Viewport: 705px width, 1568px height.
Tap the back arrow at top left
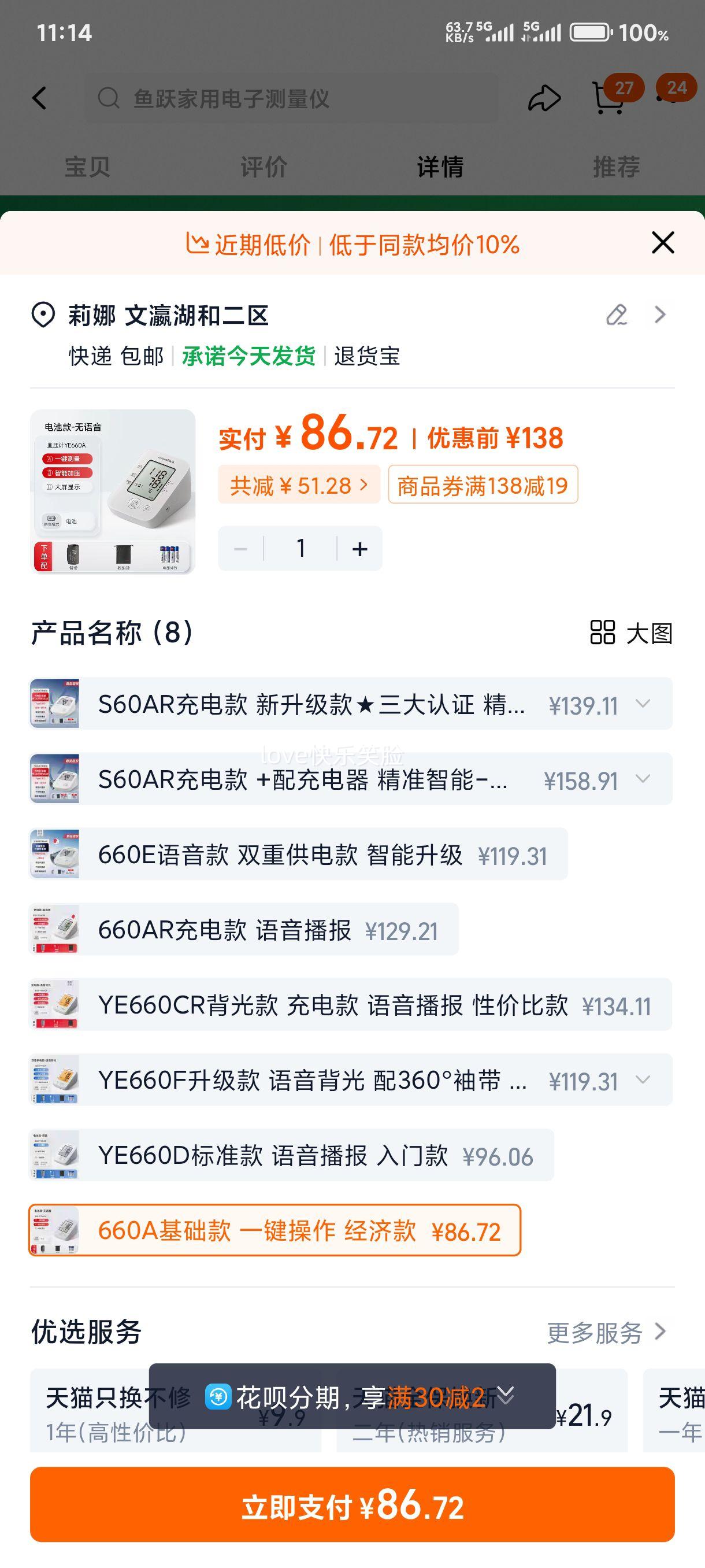click(40, 98)
